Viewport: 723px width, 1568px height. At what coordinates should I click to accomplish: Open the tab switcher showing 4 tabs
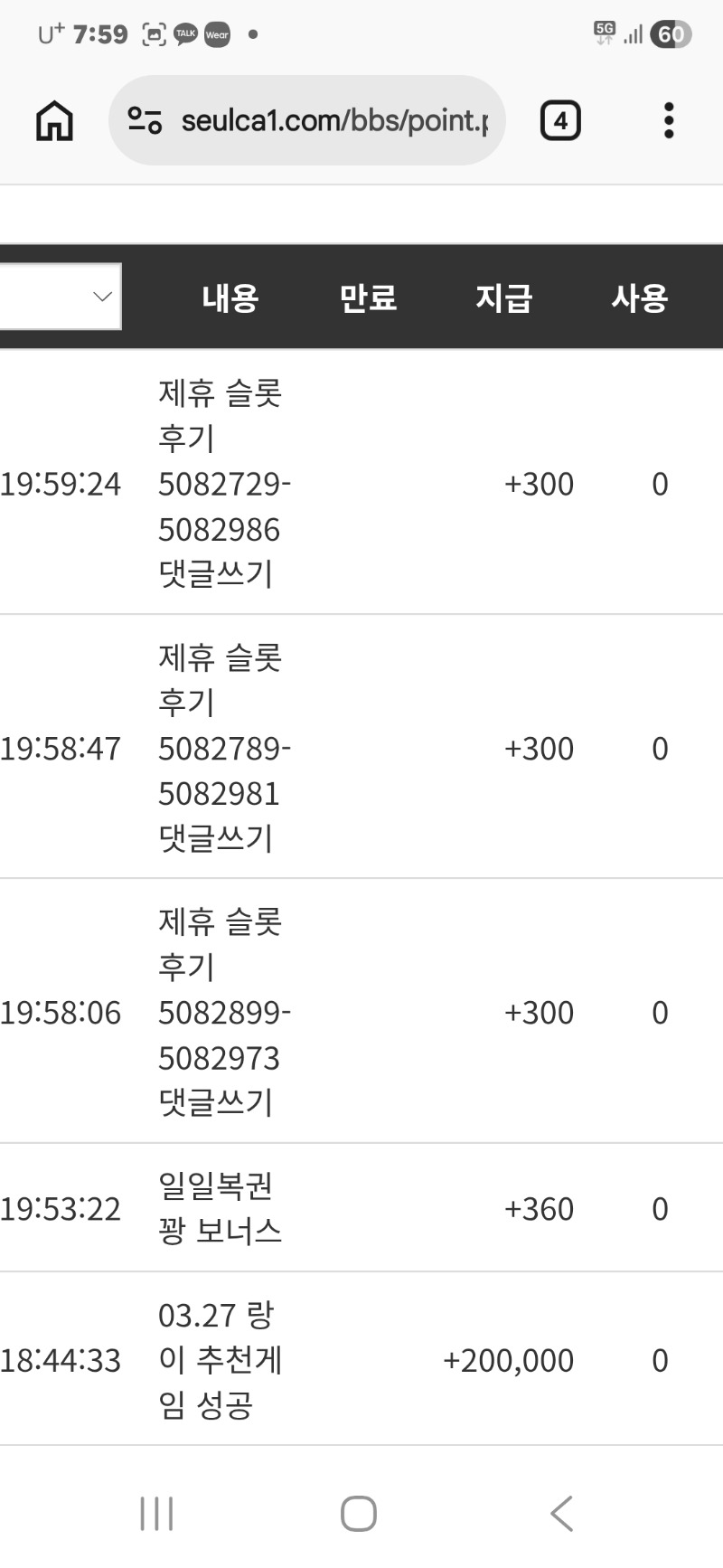(560, 120)
